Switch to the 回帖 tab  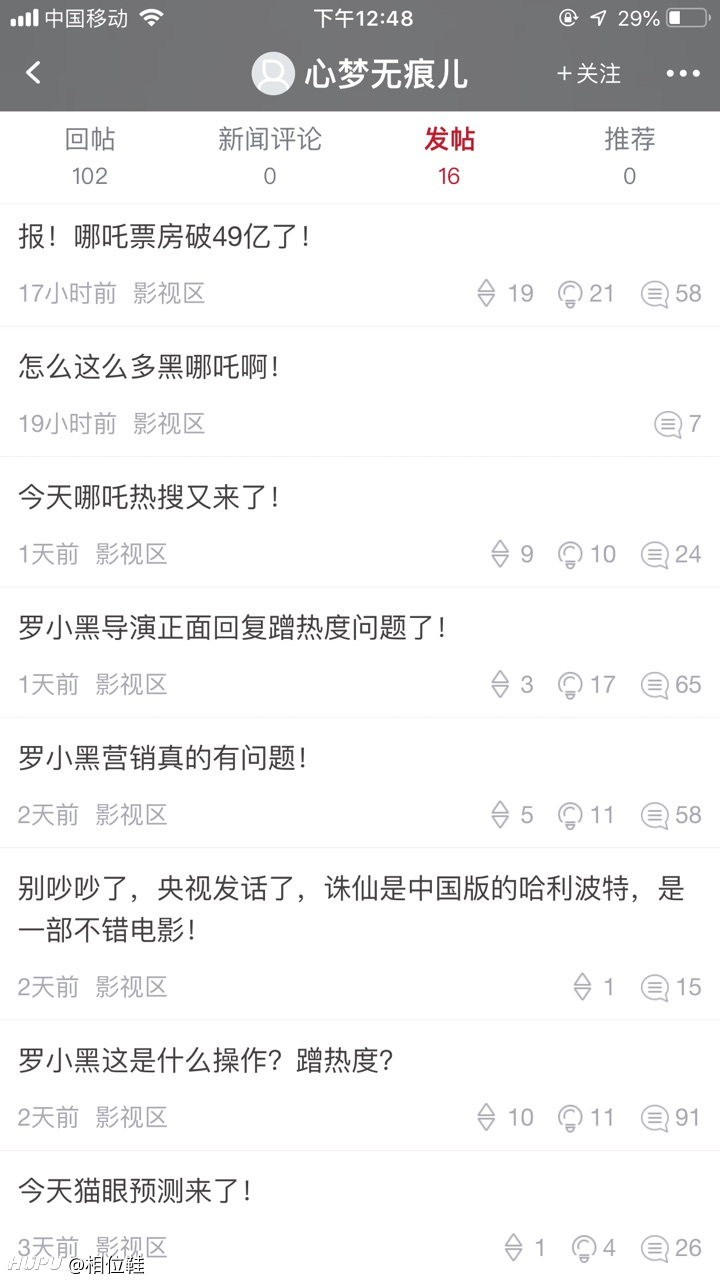point(90,157)
